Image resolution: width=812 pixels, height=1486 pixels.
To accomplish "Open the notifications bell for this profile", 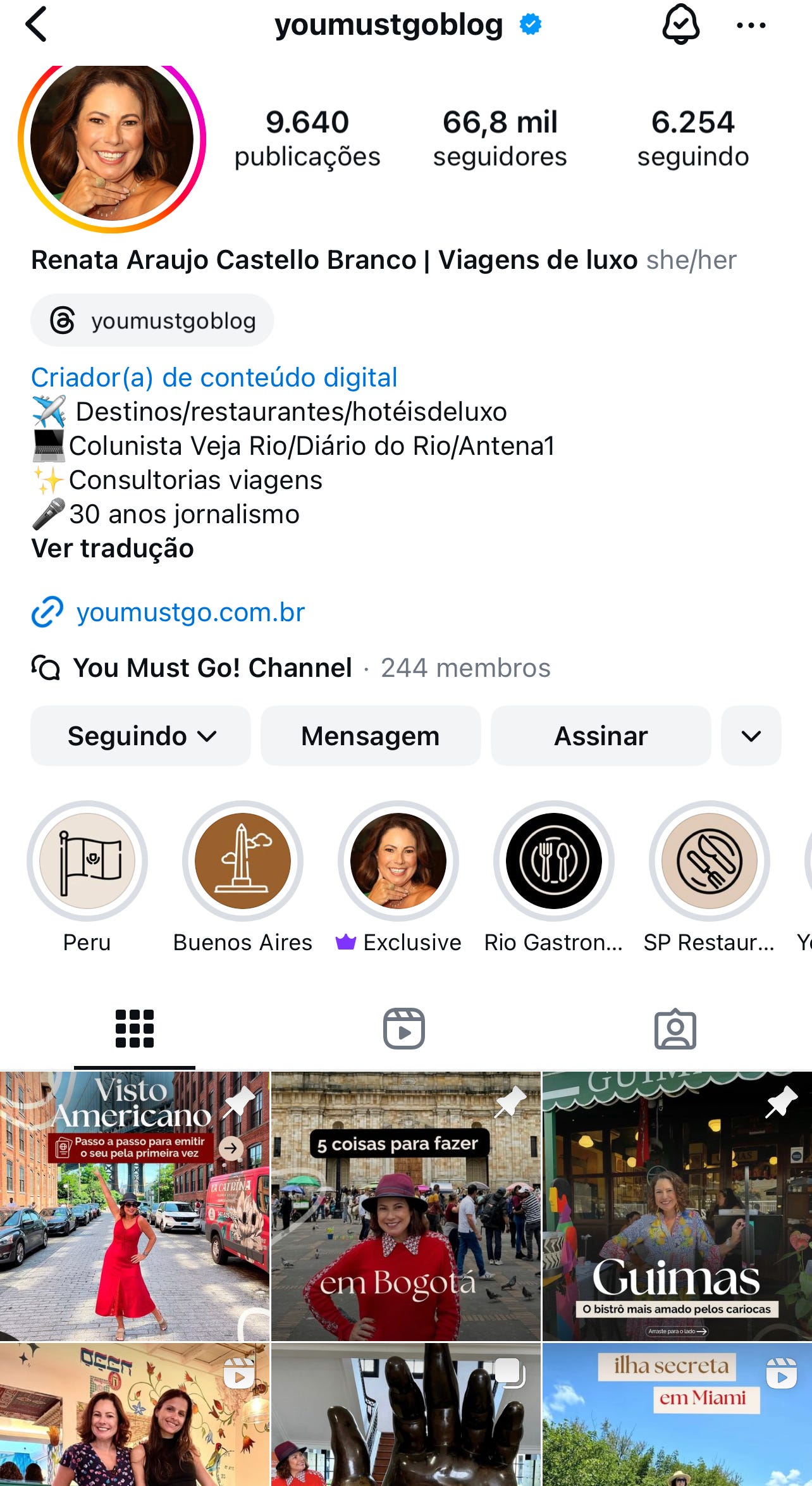I will tap(680, 24).
